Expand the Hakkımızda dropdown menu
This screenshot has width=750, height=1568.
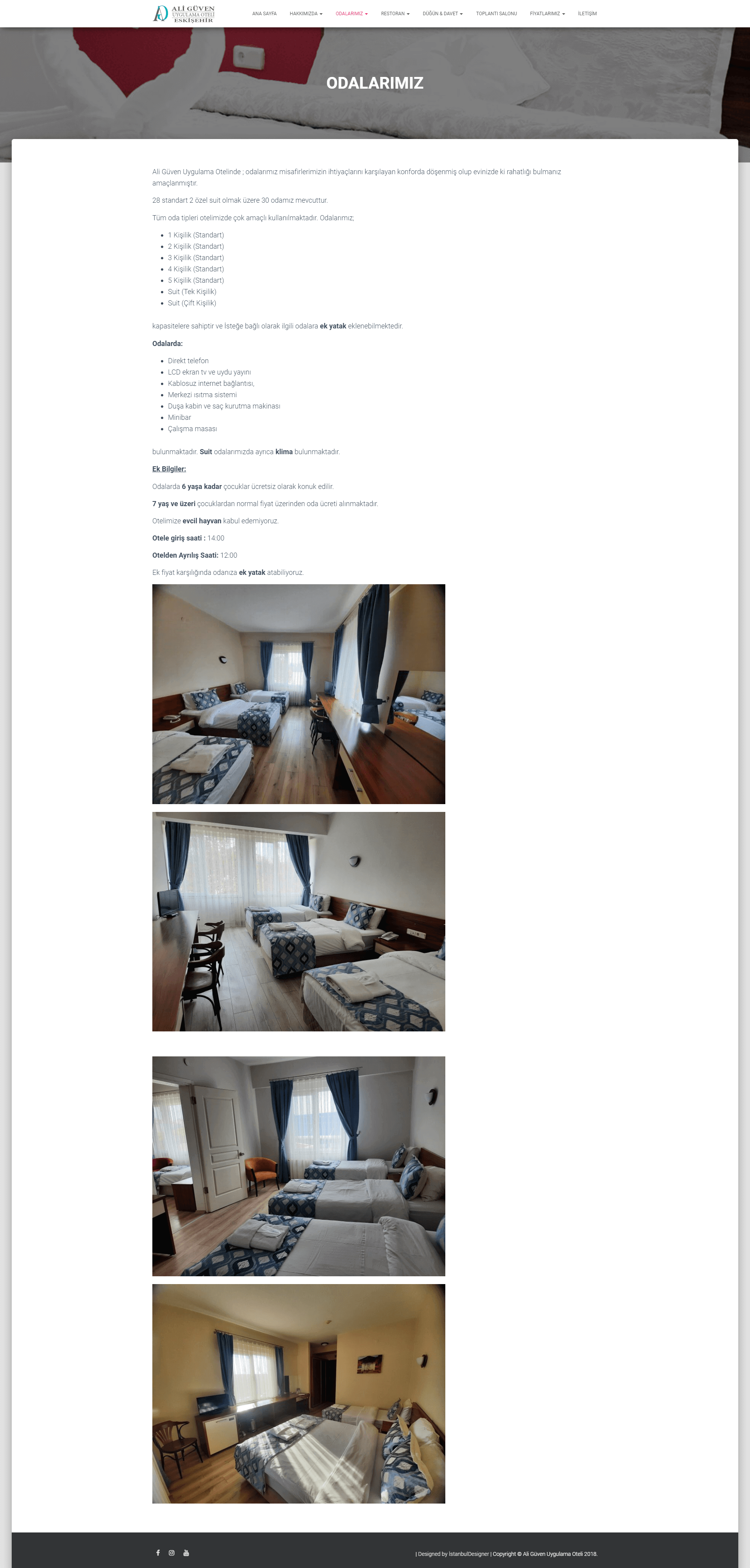pyautogui.click(x=306, y=13)
